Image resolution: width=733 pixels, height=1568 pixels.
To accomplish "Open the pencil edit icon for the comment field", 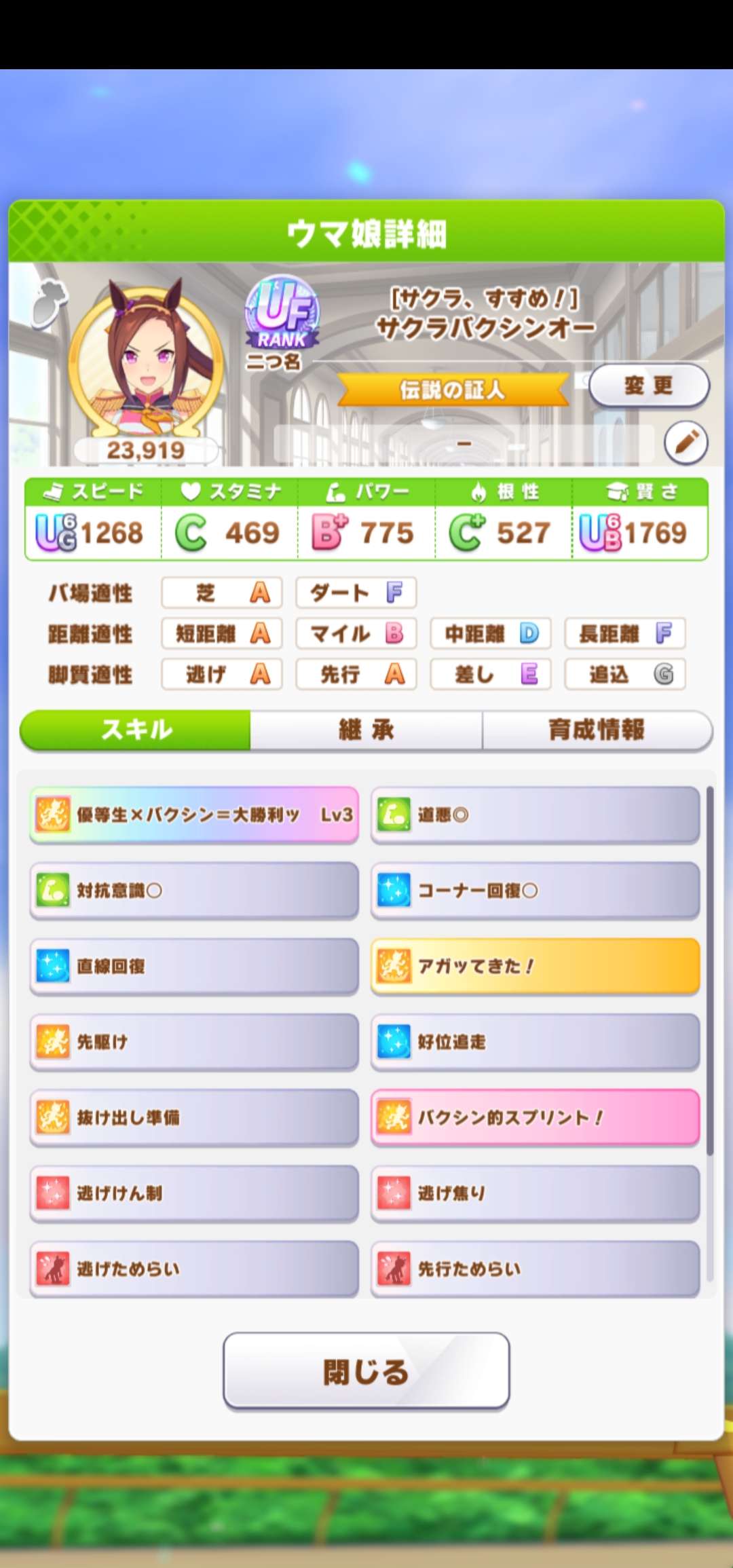I will click(687, 441).
